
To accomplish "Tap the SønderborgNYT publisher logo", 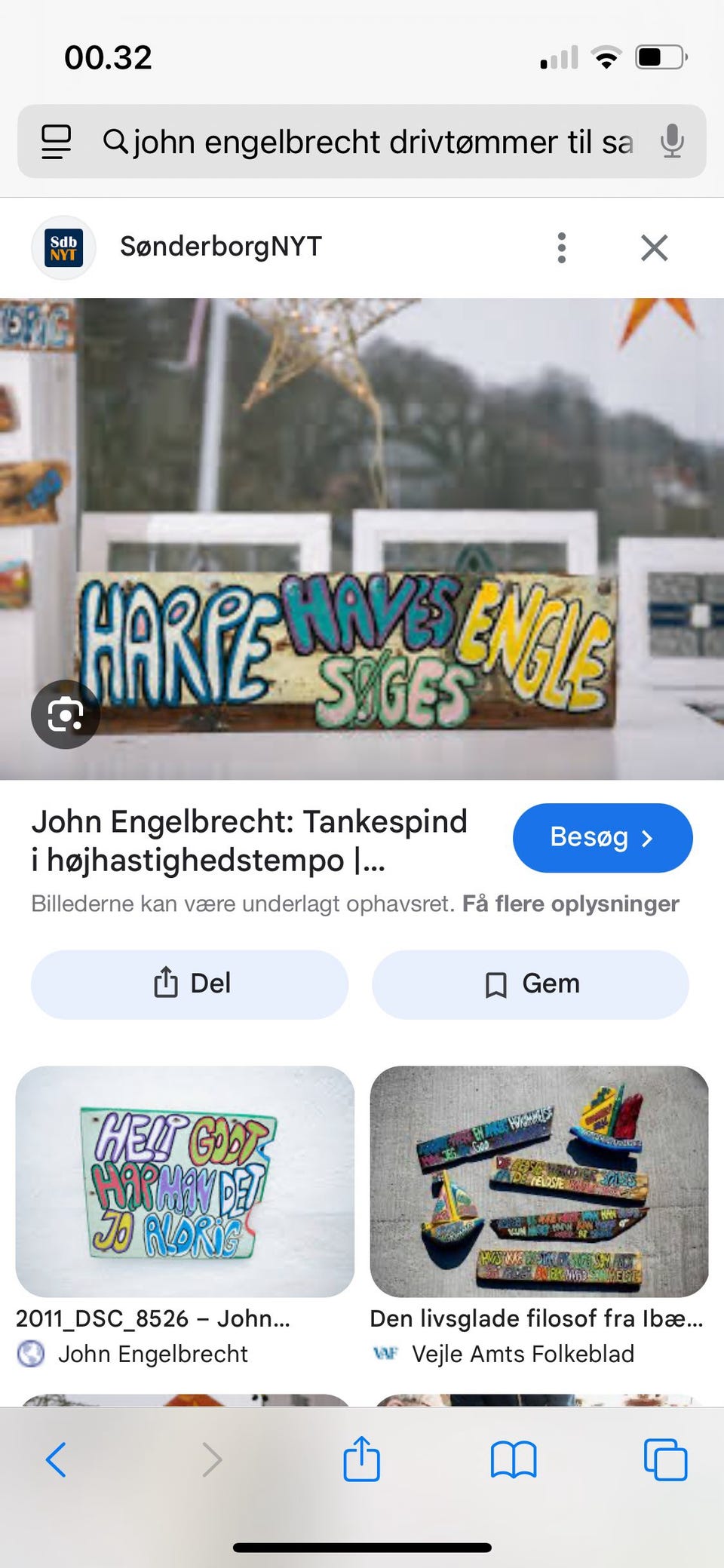I will [63, 247].
